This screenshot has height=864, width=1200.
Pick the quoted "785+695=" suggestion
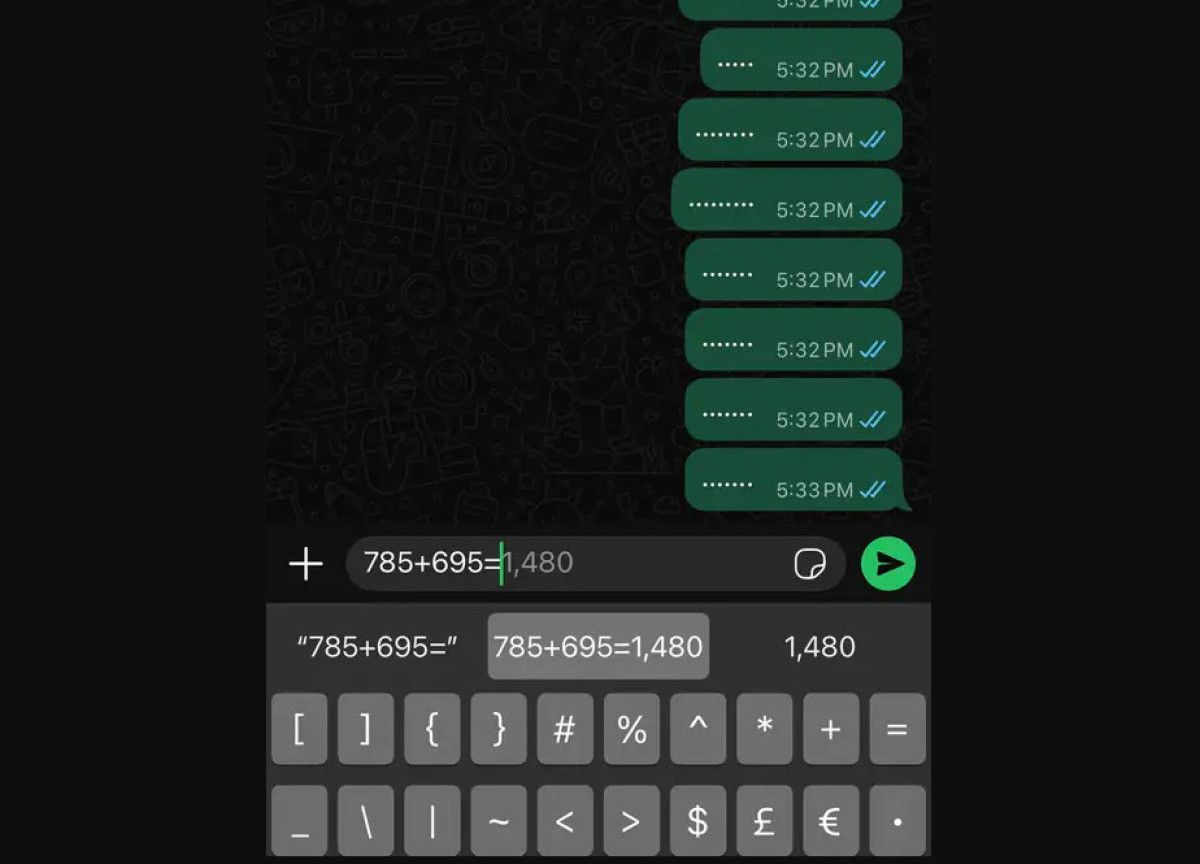(378, 647)
